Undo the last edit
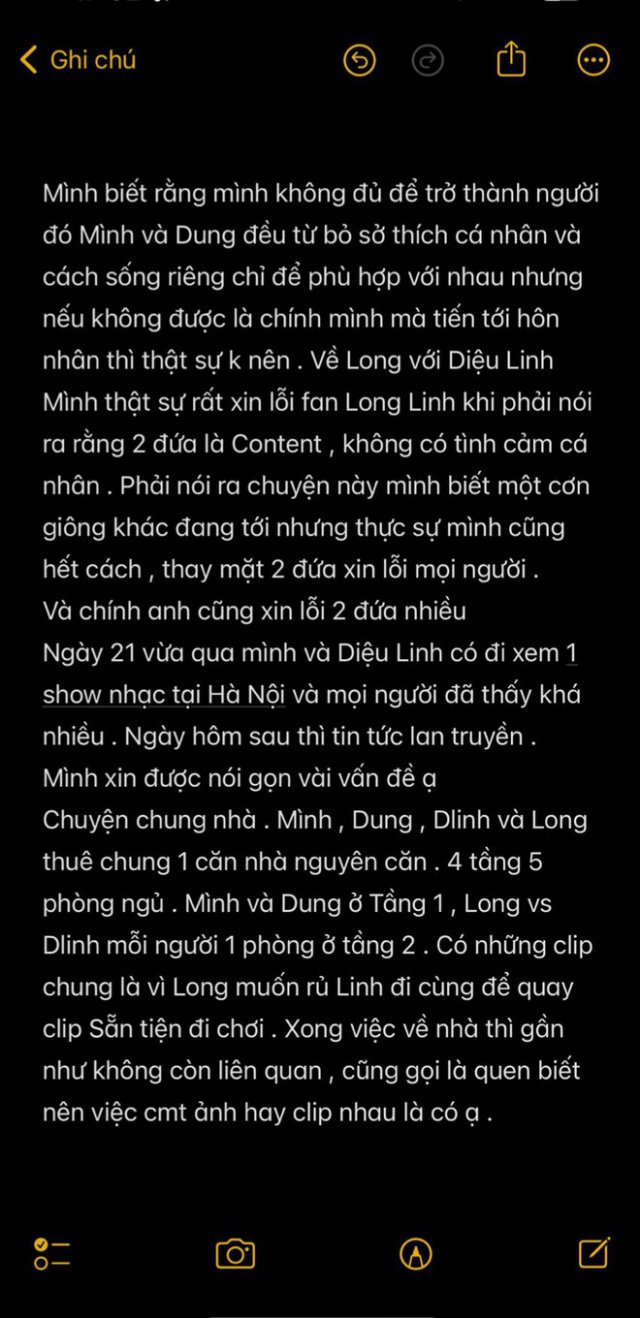The height and width of the screenshot is (1318, 640). (x=359, y=61)
